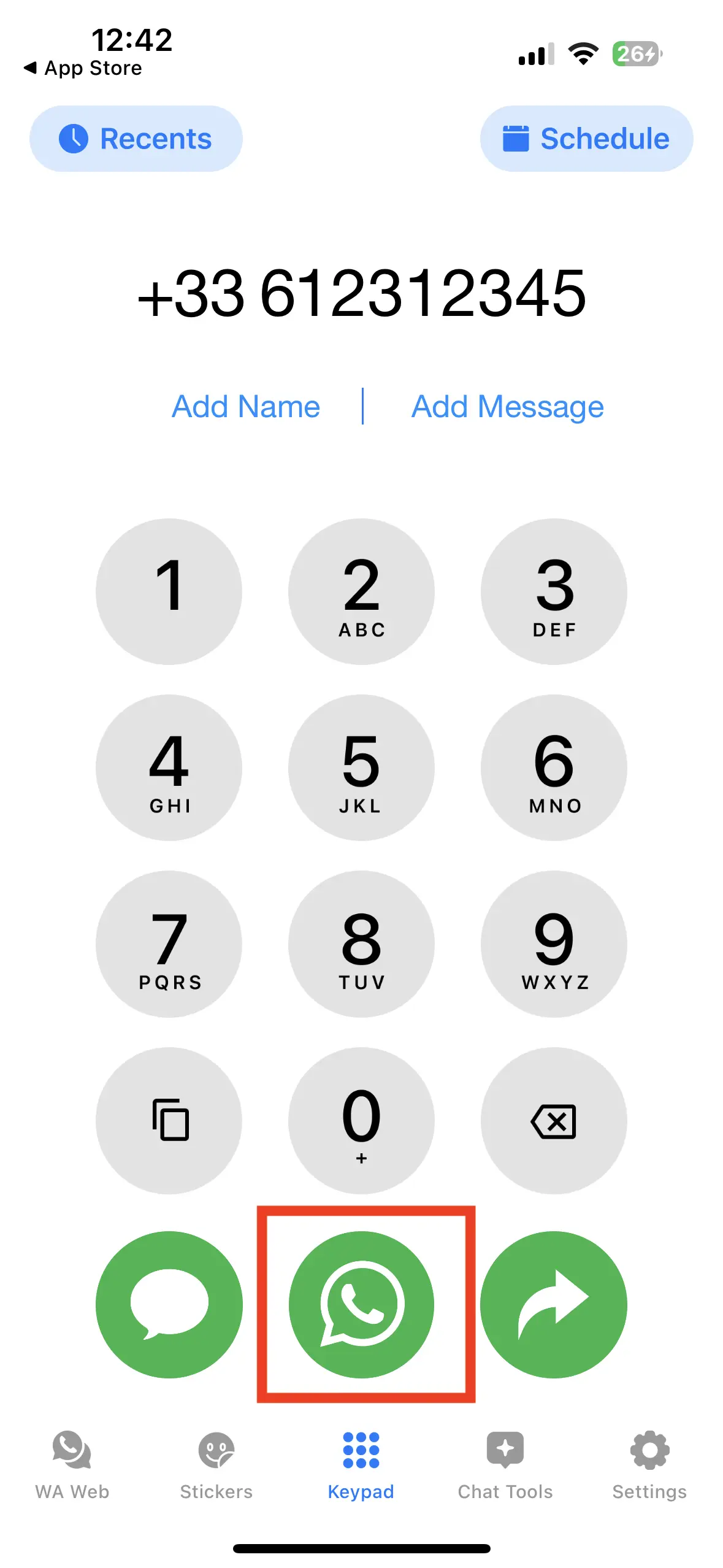Dial digit 5 JKL key
Viewport: 723px width, 1568px height.
click(361, 767)
